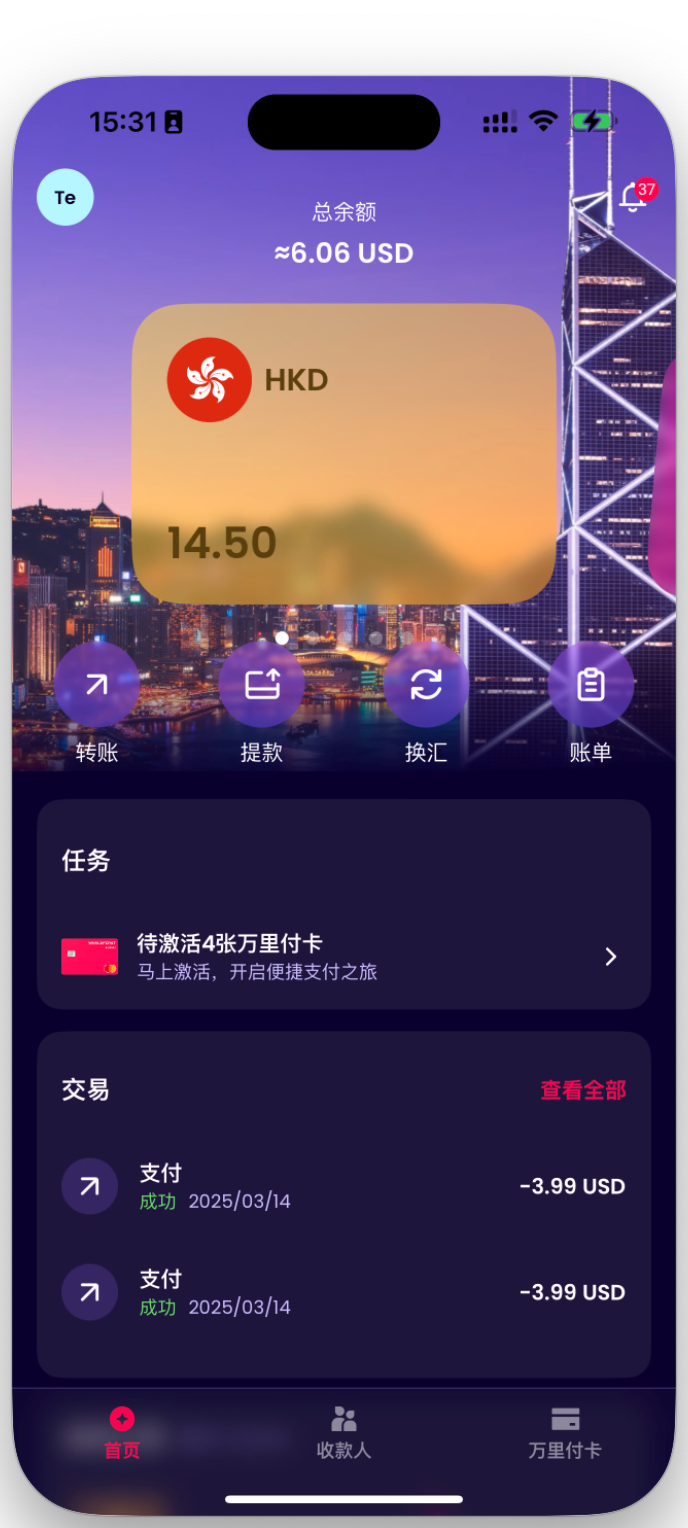This screenshot has height=1528, width=688.
Task: Open the HKD balance card
Action: coord(343,453)
